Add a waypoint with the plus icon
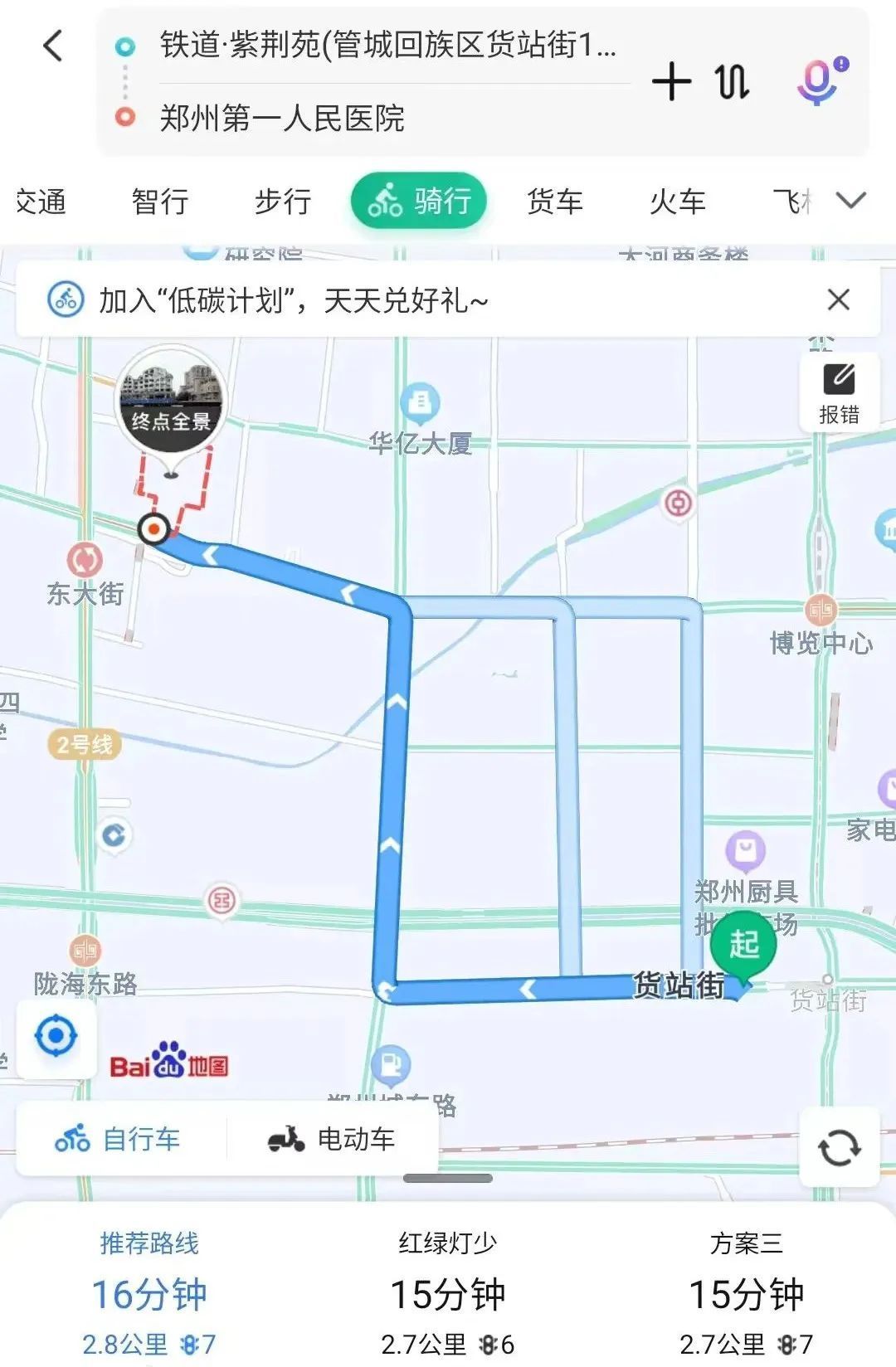The height and width of the screenshot is (1367, 896). point(671,82)
